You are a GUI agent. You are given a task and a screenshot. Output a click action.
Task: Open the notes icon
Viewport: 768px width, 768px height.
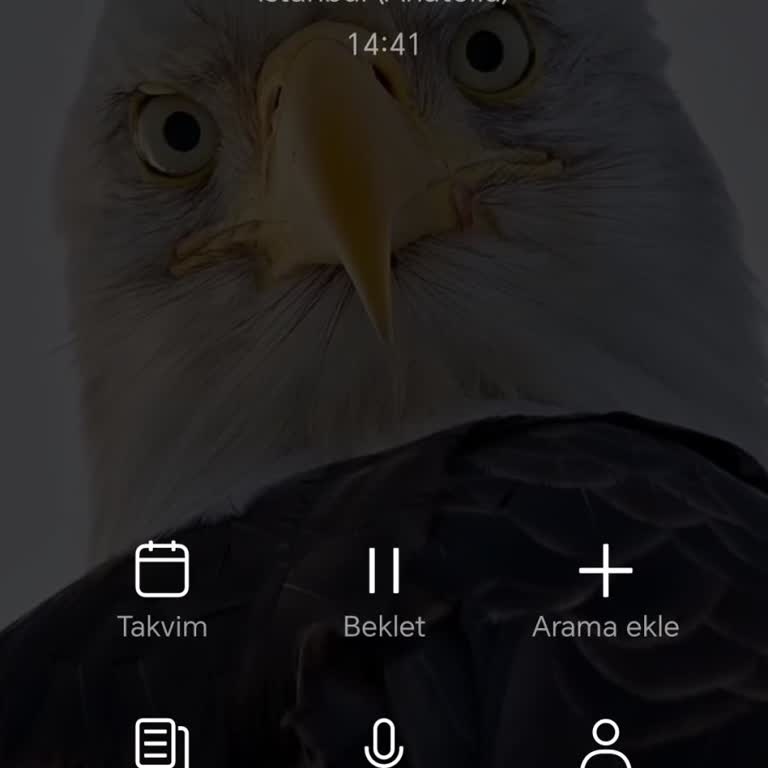point(162,744)
